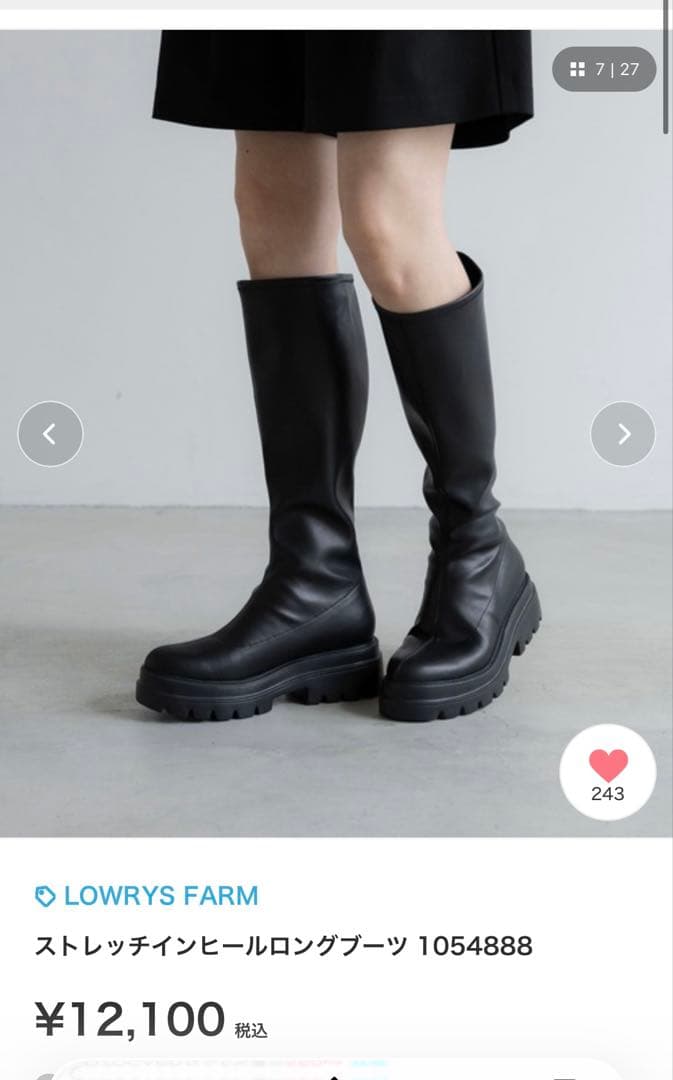Show the next product photo
Screen dimensions: 673x1080
623,434
